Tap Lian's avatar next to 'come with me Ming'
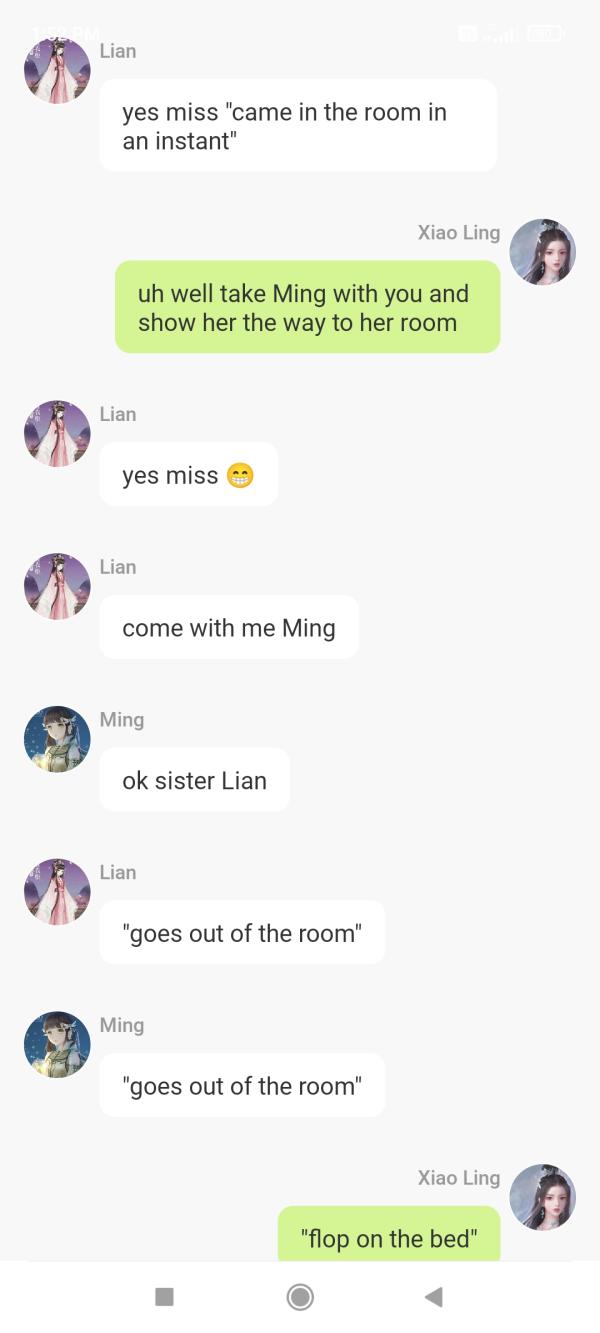Viewport: 600px width, 1333px height. (x=57, y=586)
